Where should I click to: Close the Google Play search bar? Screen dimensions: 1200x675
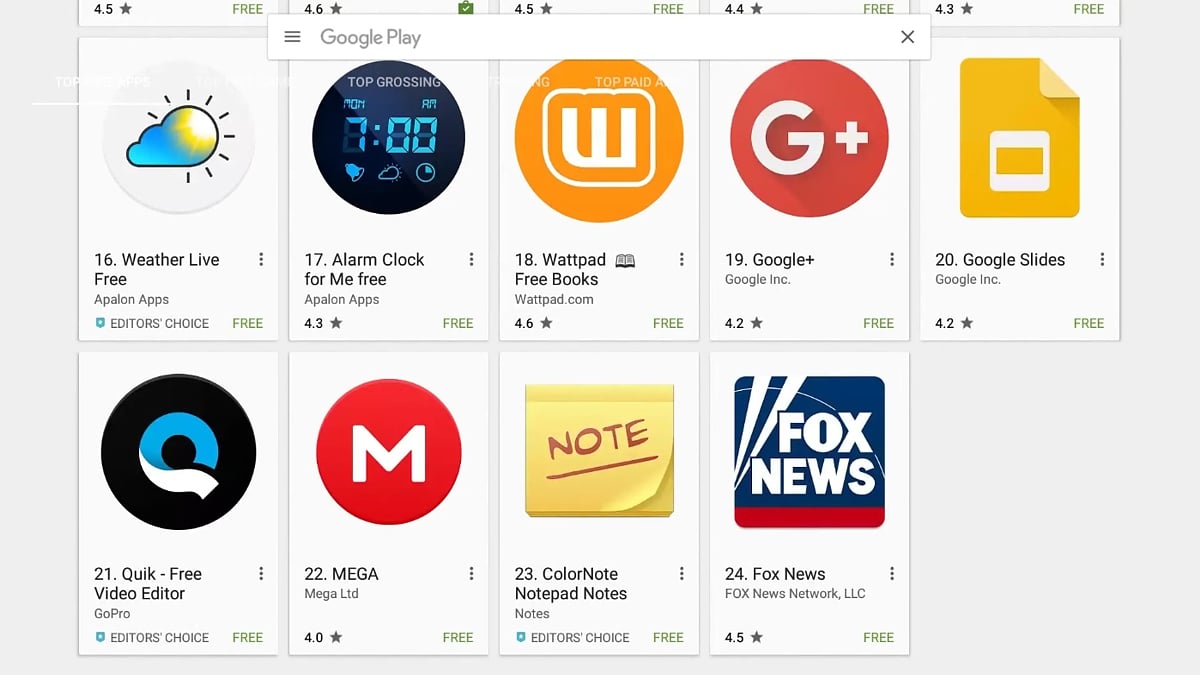coord(907,37)
